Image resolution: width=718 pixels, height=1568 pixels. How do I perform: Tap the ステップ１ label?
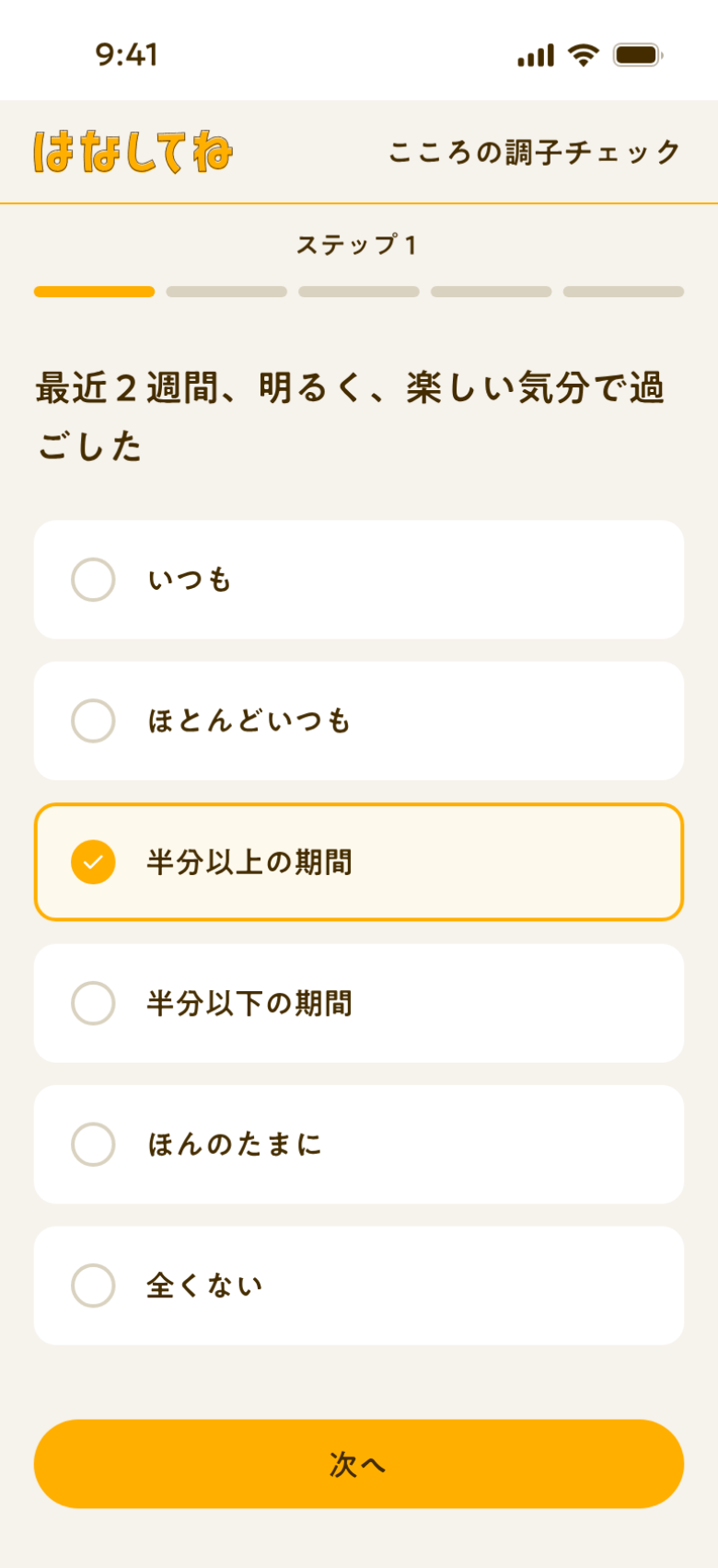(x=359, y=246)
